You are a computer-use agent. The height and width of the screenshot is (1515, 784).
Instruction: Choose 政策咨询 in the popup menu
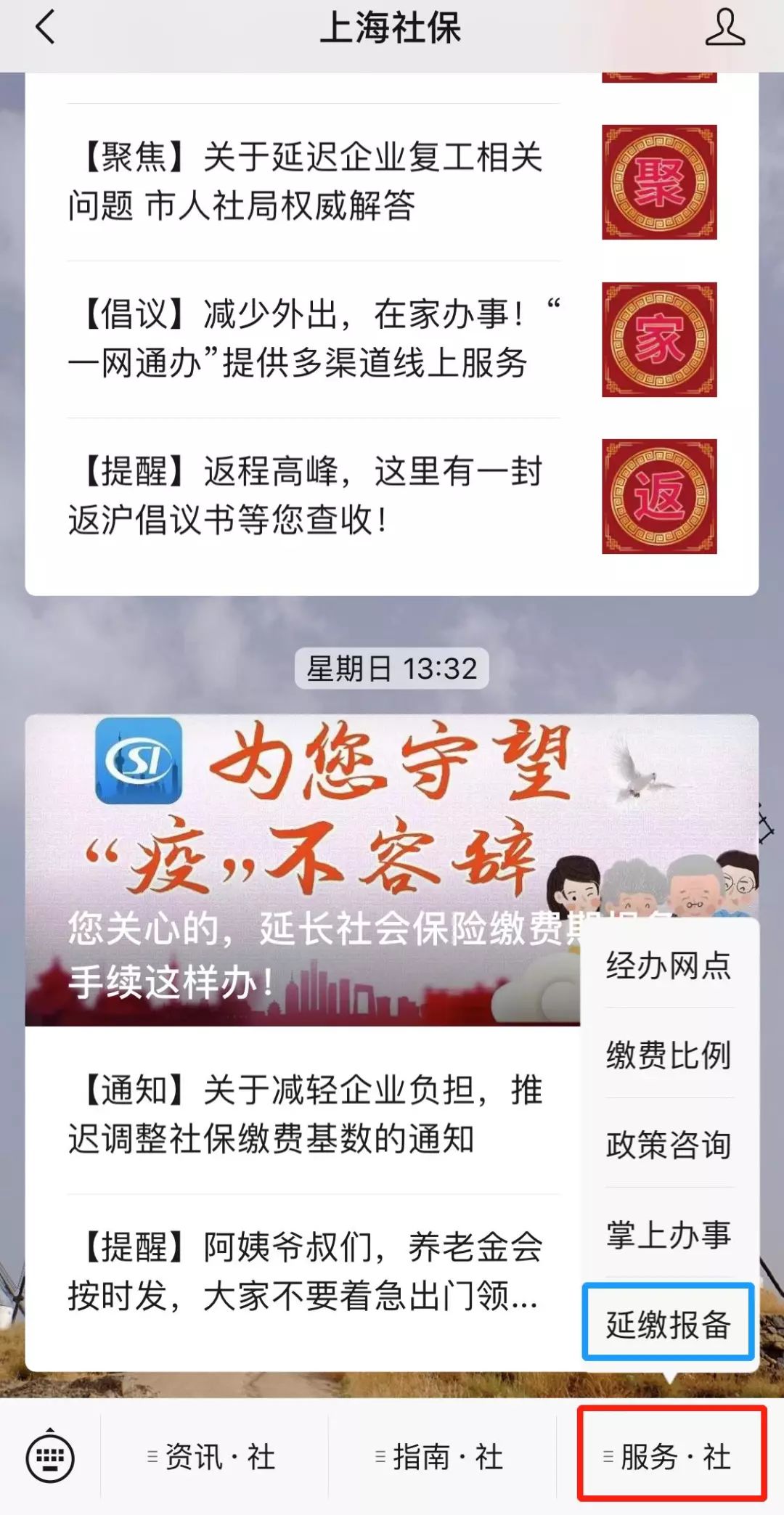(669, 1145)
